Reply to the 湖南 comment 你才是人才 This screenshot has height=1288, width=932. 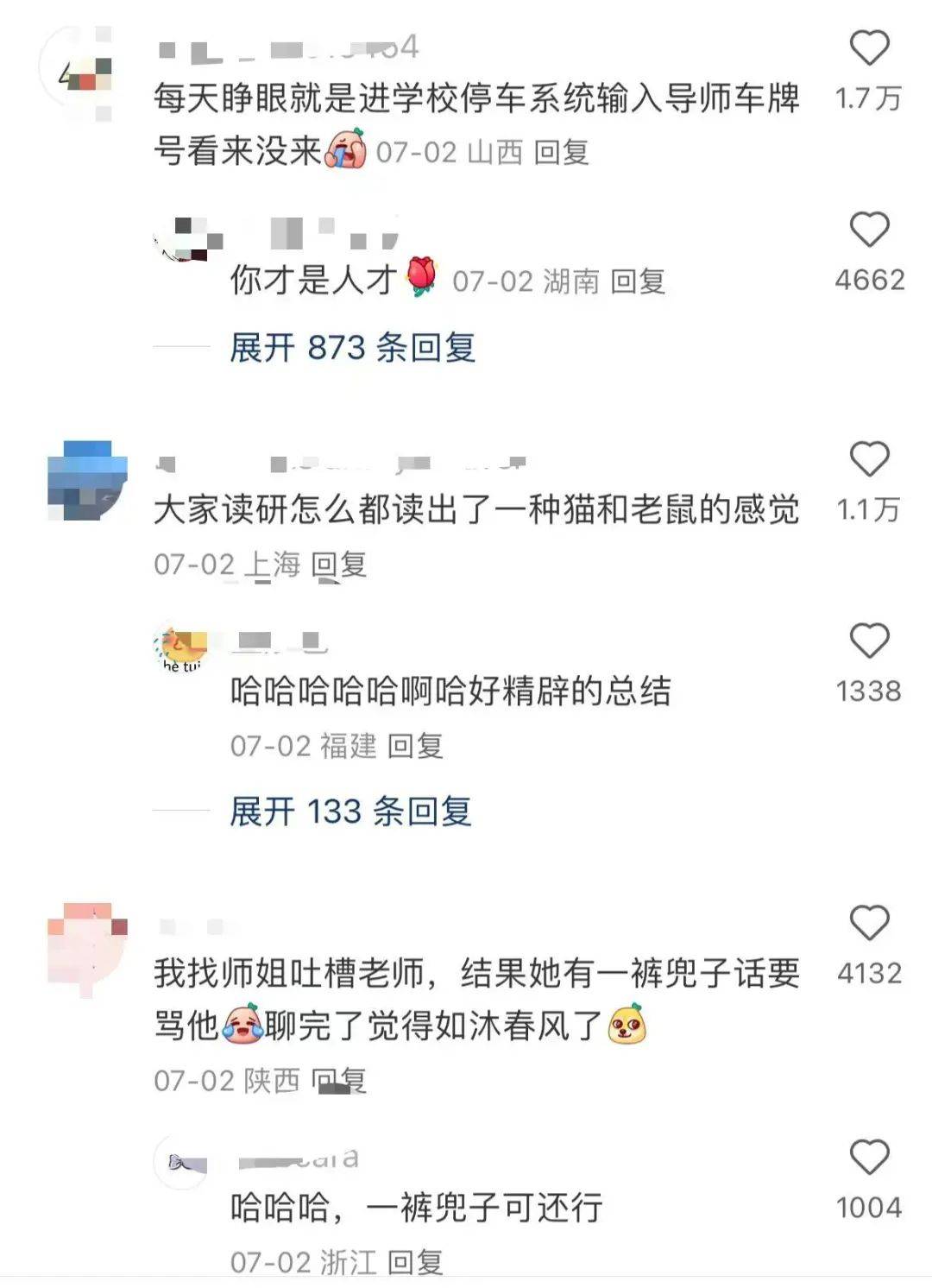(x=638, y=281)
